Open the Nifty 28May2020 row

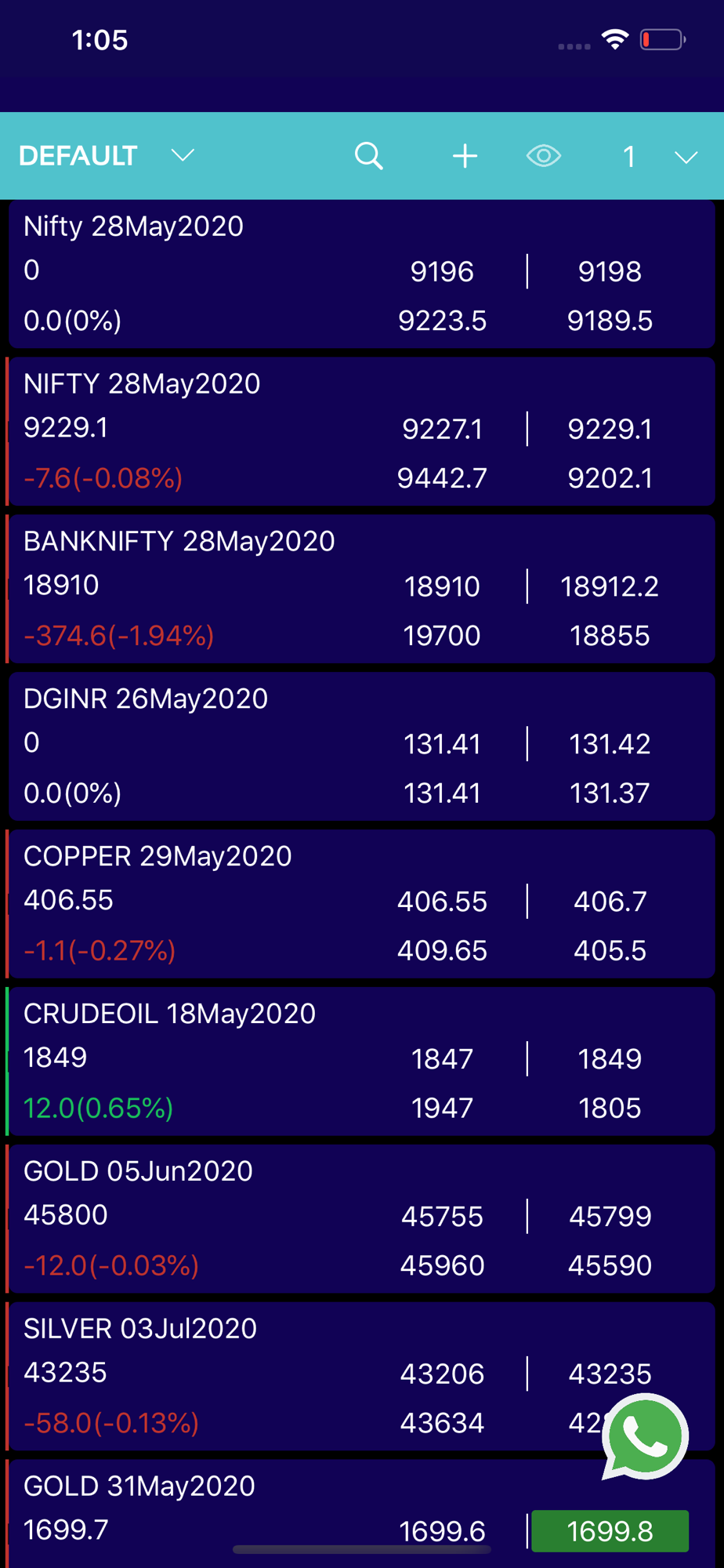(x=361, y=274)
